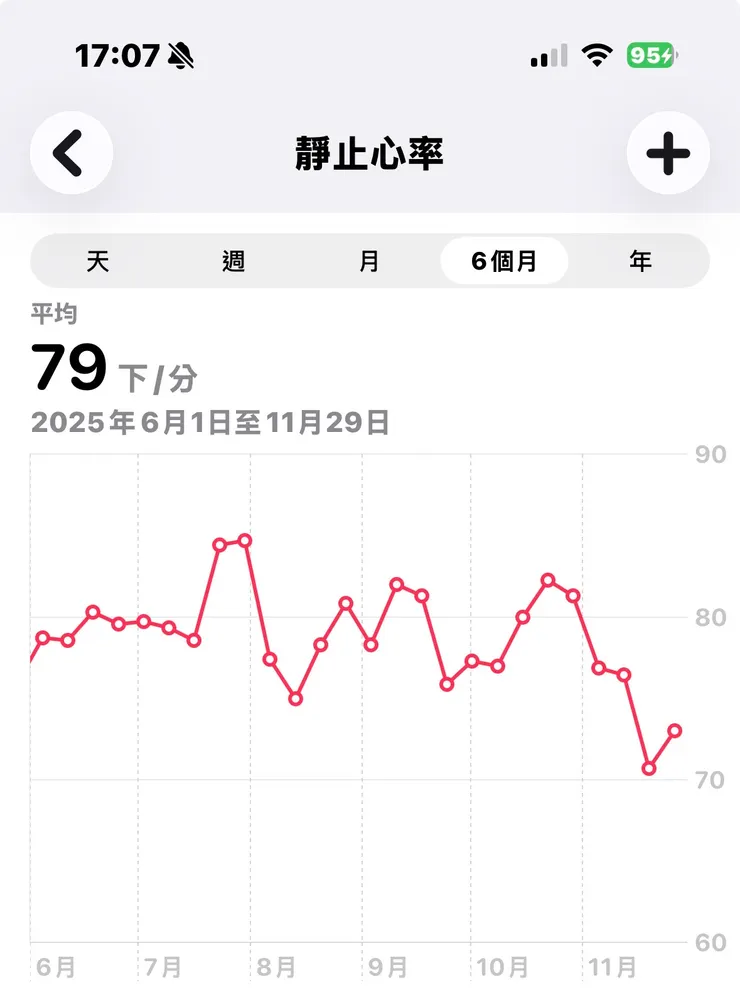Tap the red data point peak in 7月
Screen dimensions: 740x1004
pos(243,540)
